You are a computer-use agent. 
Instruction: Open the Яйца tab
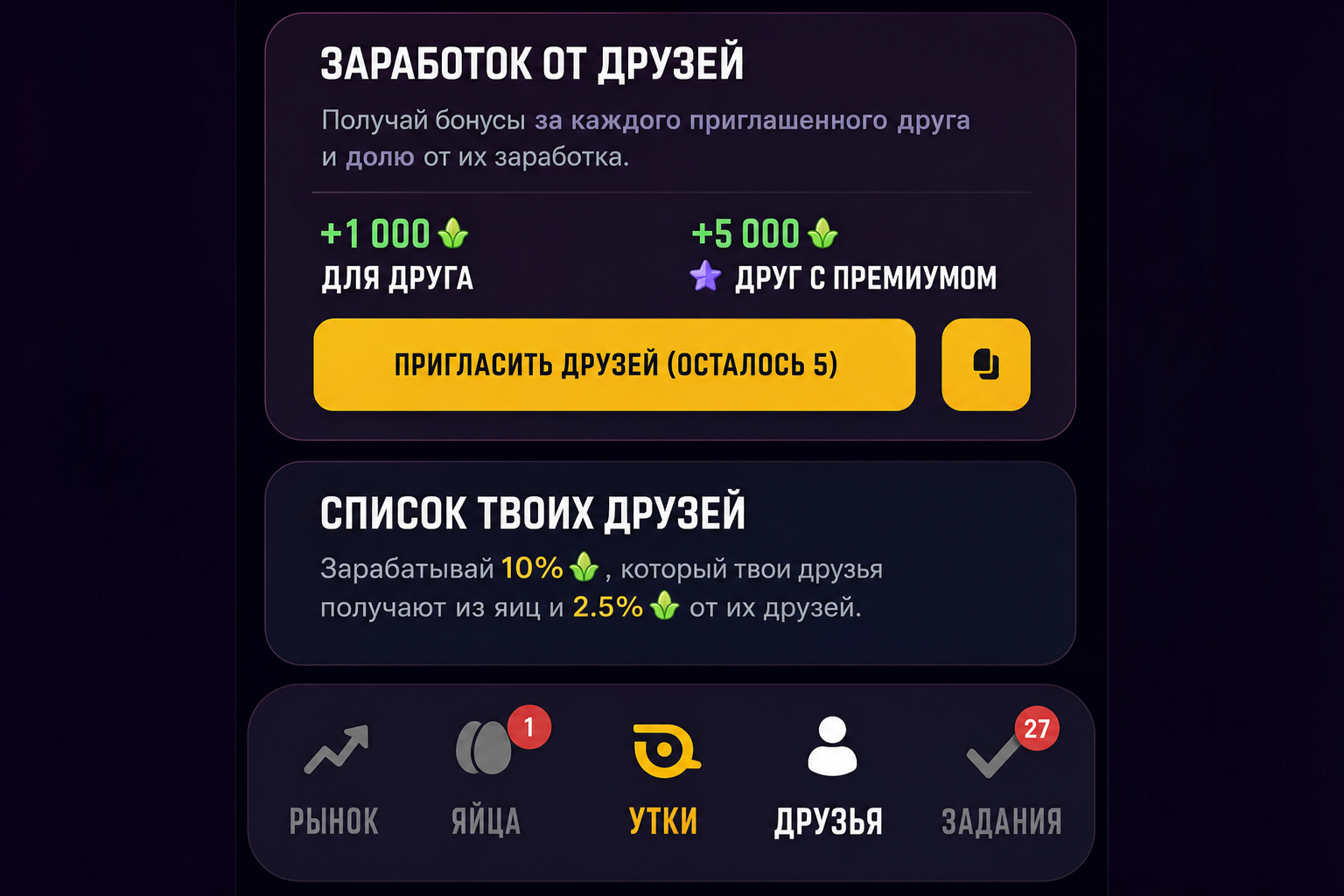point(487,778)
